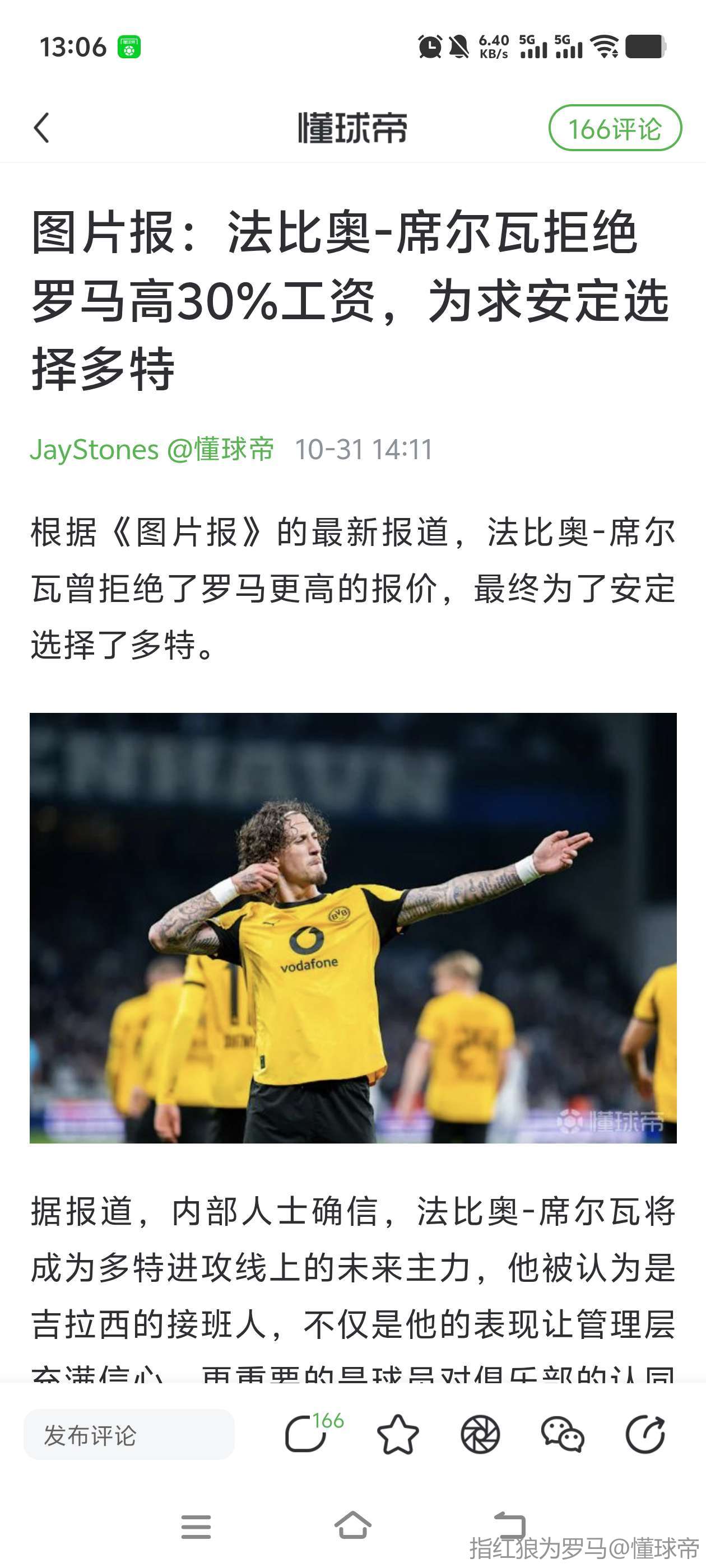Open the 166评论 comments button

point(615,128)
